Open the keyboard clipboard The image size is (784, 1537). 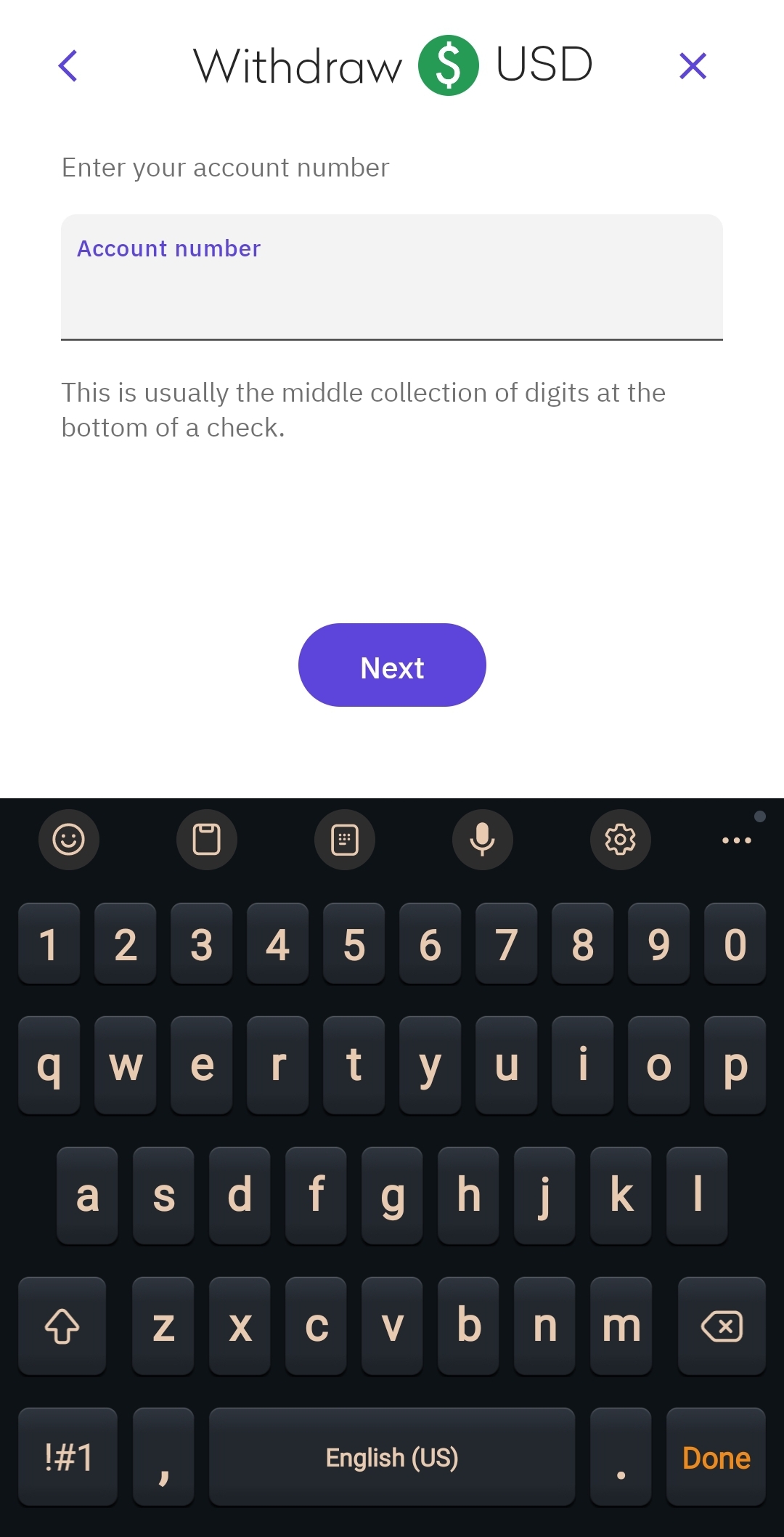(206, 840)
